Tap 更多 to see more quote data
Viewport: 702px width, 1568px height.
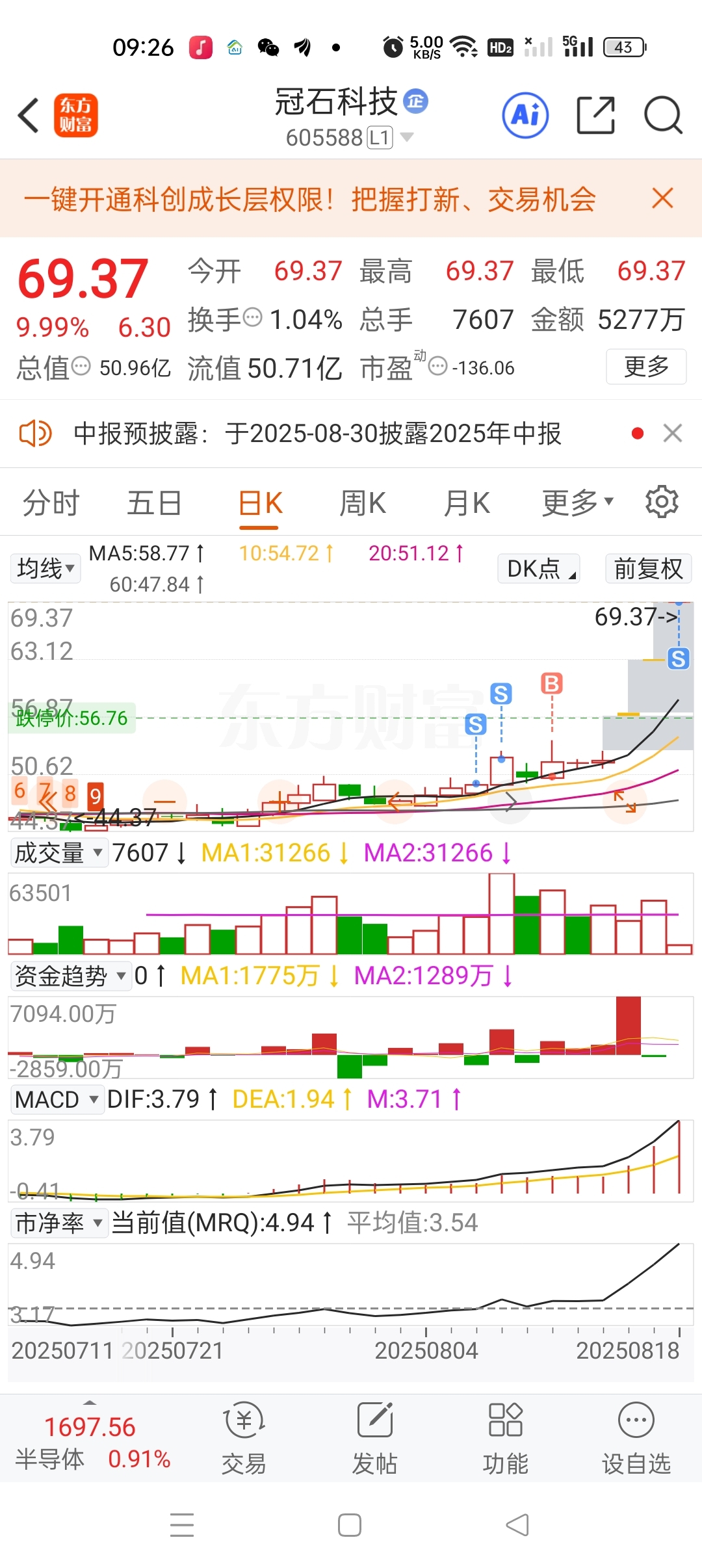point(646,367)
